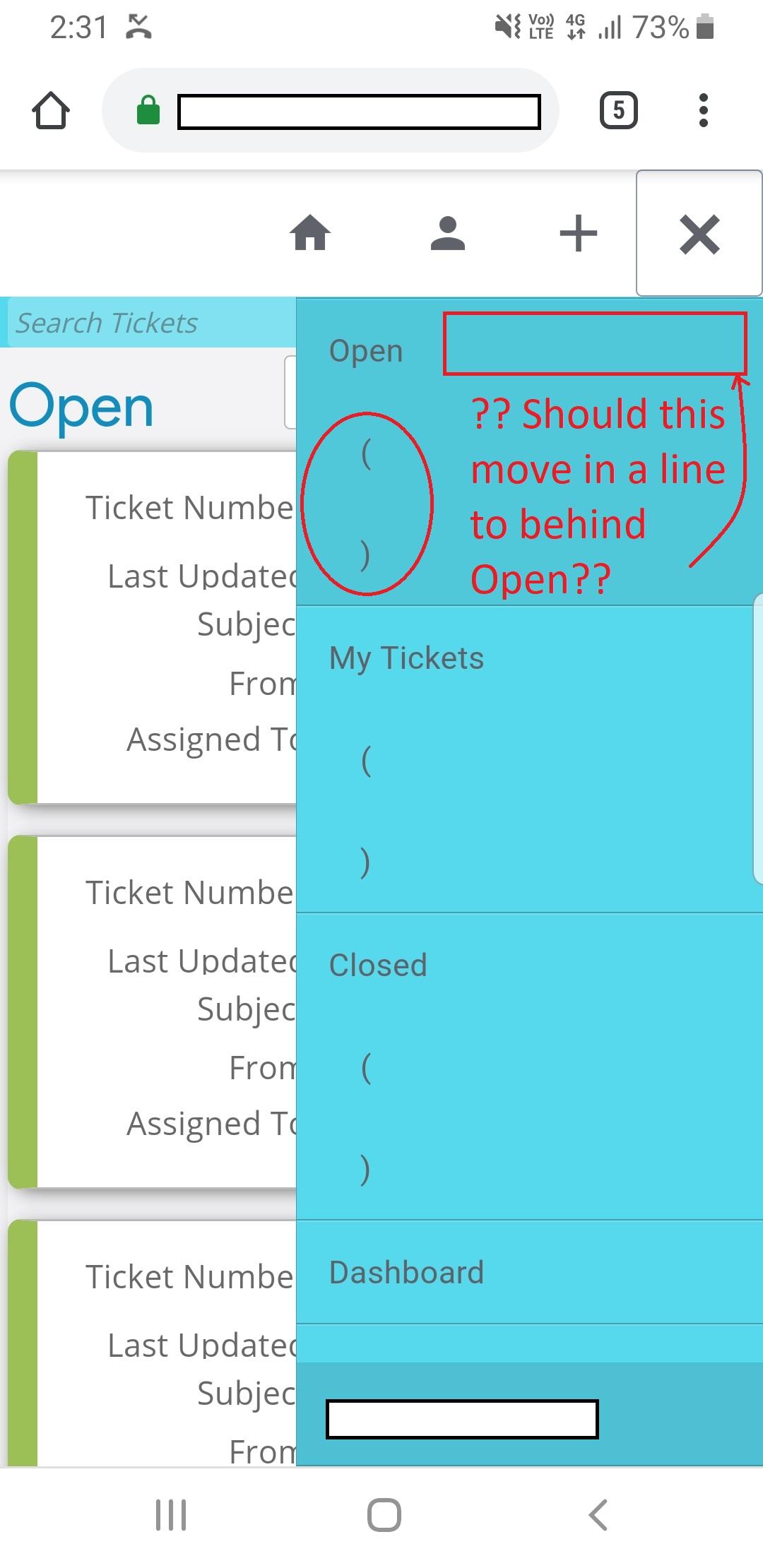Open the user profile icon

pyautogui.click(x=447, y=234)
